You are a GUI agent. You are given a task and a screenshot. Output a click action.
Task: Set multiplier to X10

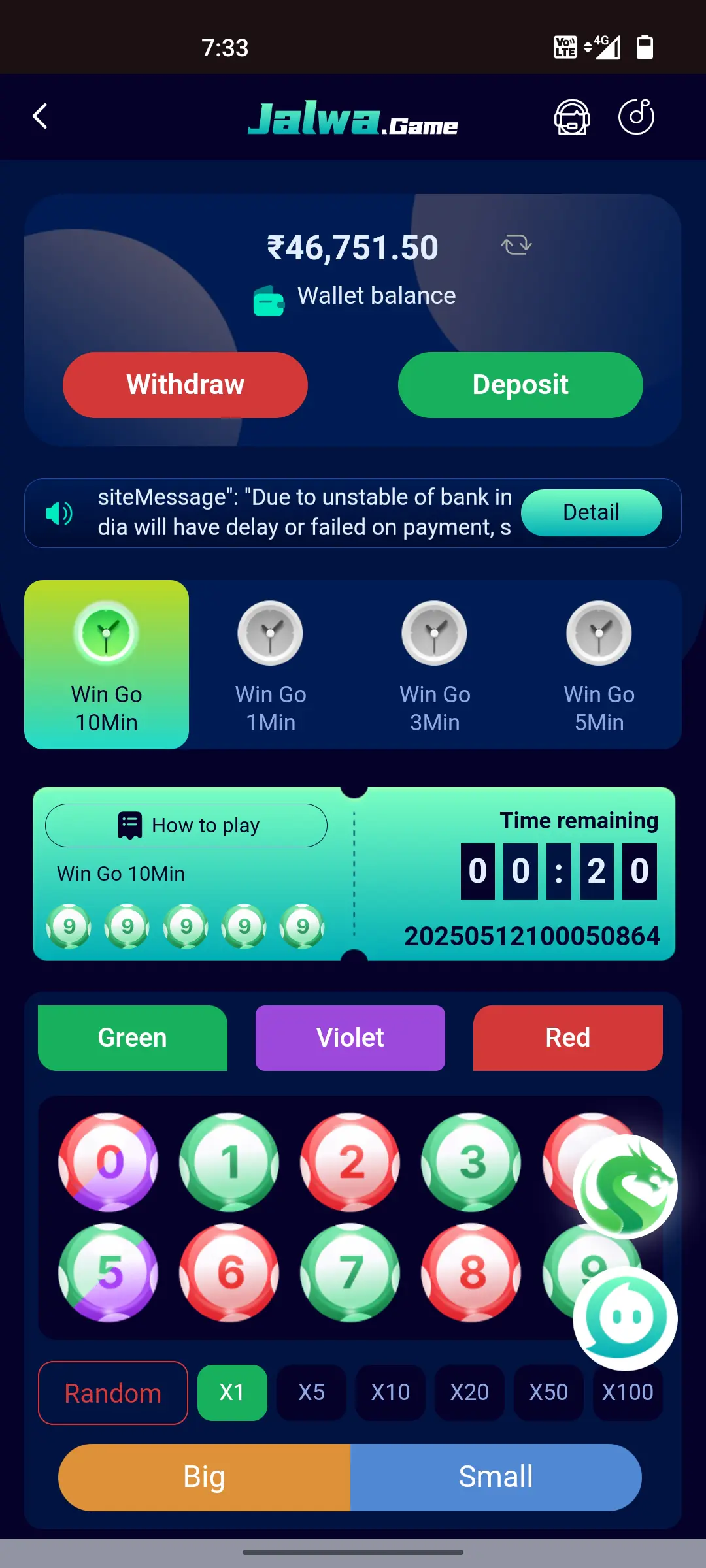click(x=390, y=1392)
